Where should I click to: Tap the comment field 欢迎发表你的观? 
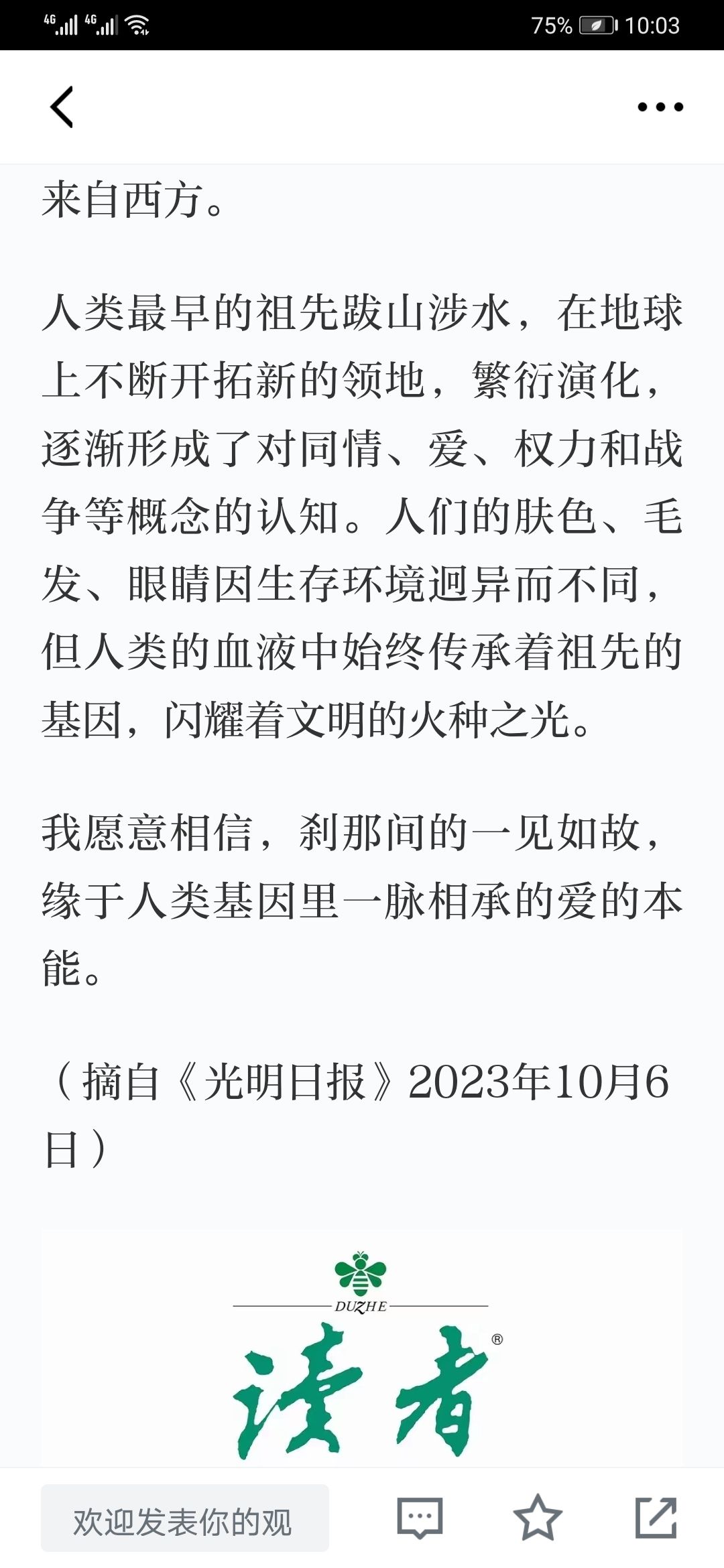185,1518
